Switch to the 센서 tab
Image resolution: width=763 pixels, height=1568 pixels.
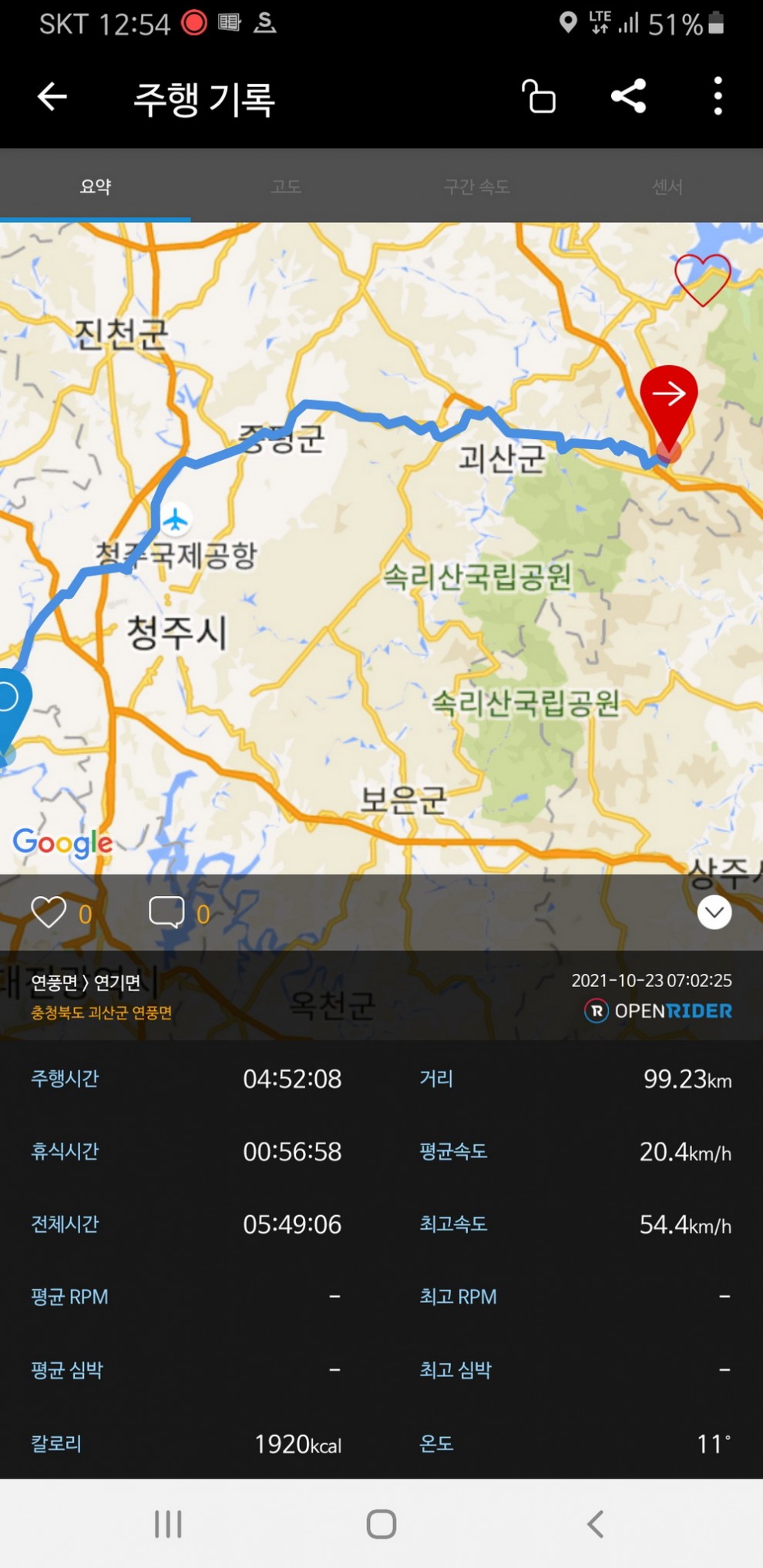667,186
